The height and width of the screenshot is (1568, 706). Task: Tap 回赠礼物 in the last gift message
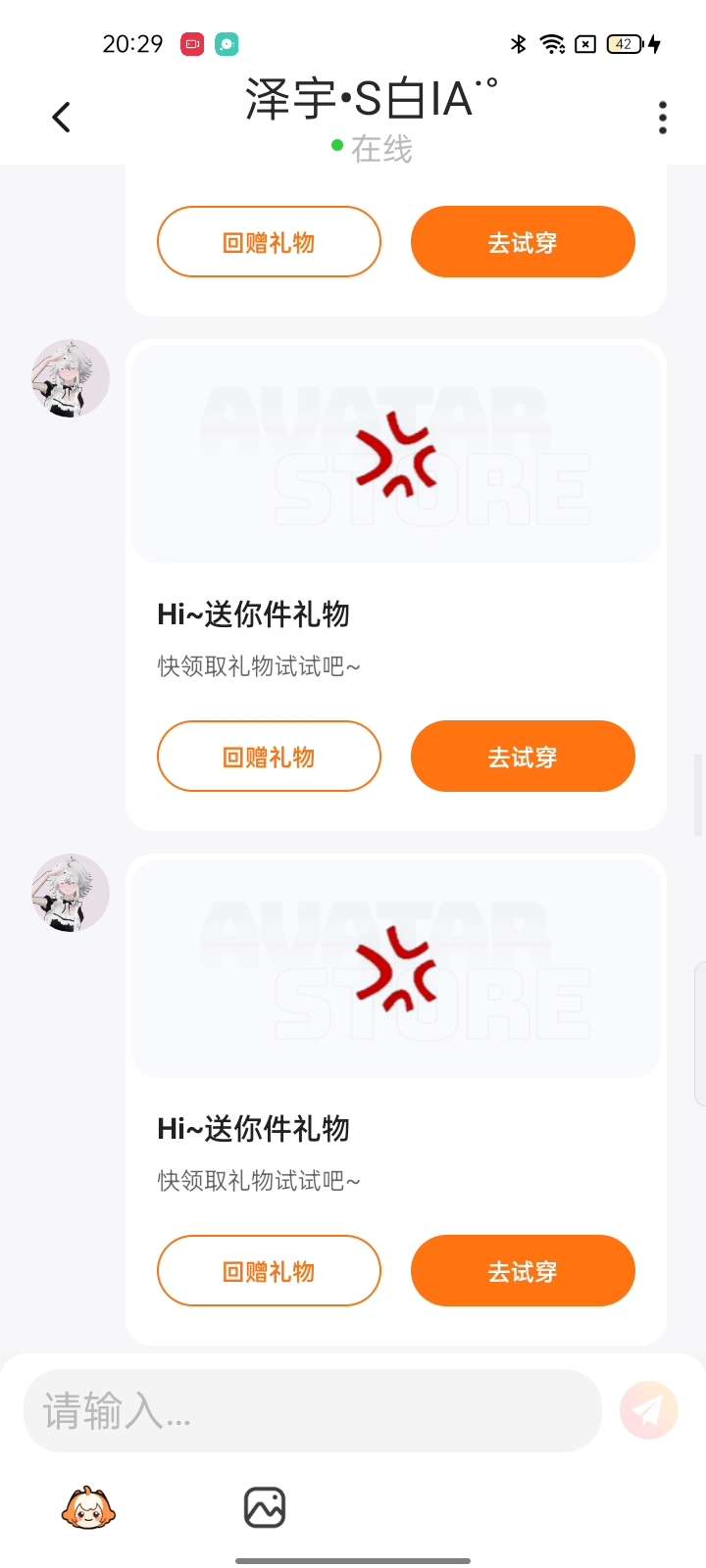[x=269, y=1271]
